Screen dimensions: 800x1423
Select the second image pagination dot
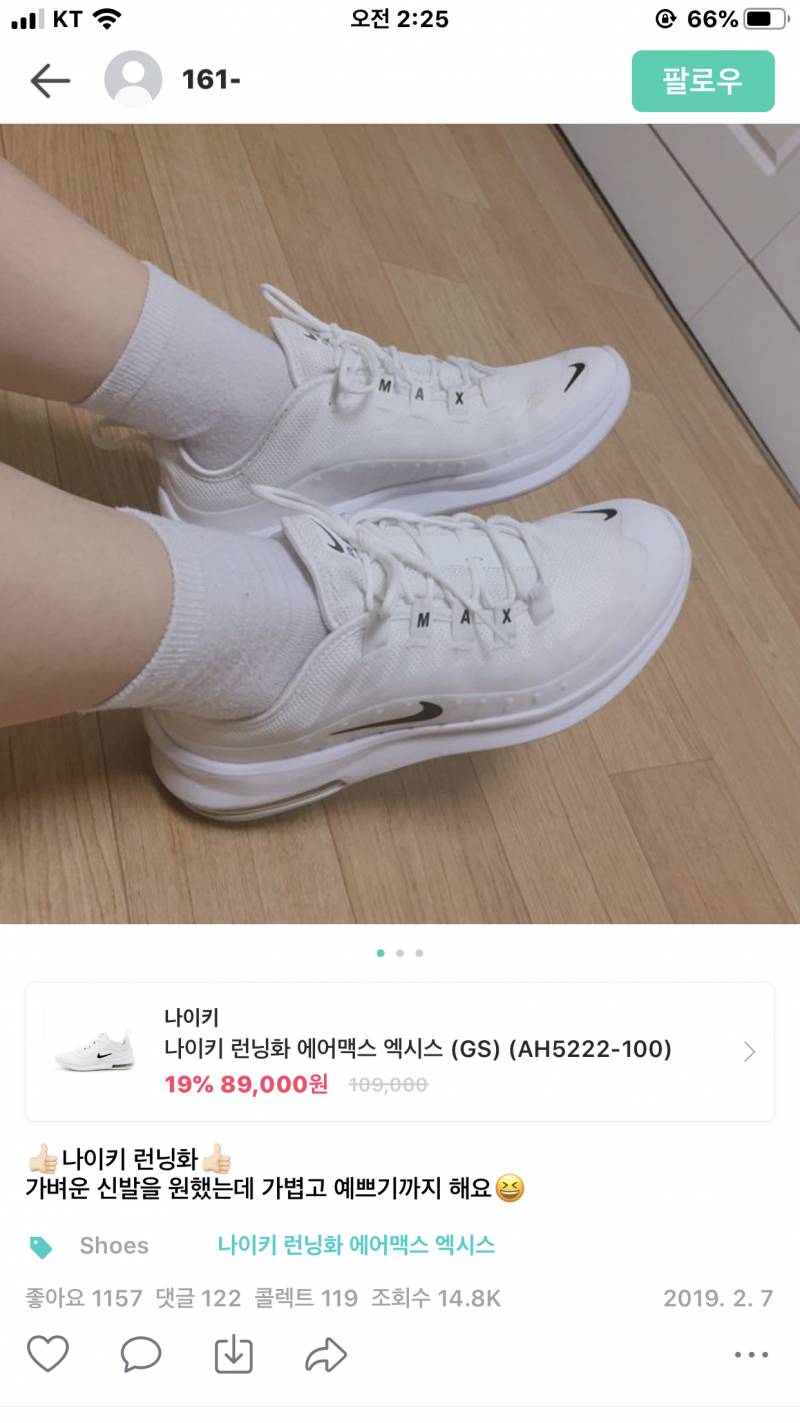[400, 954]
